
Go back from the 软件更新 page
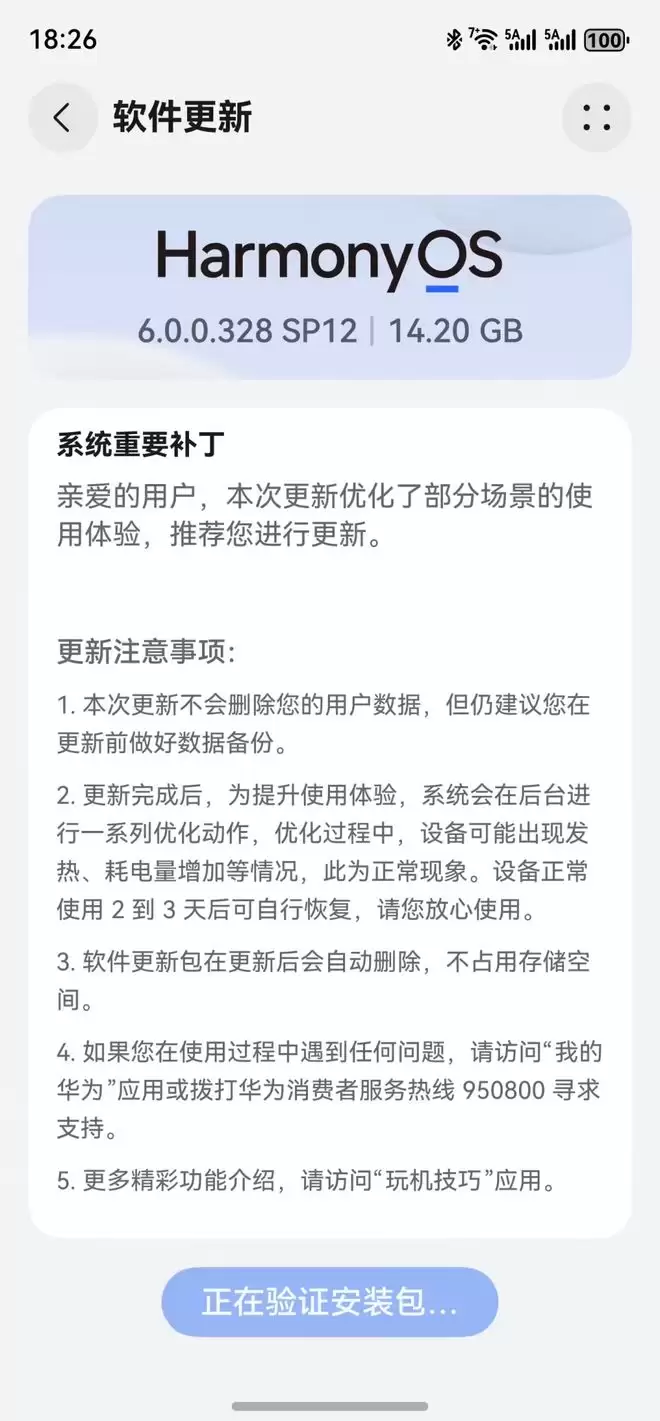62,118
